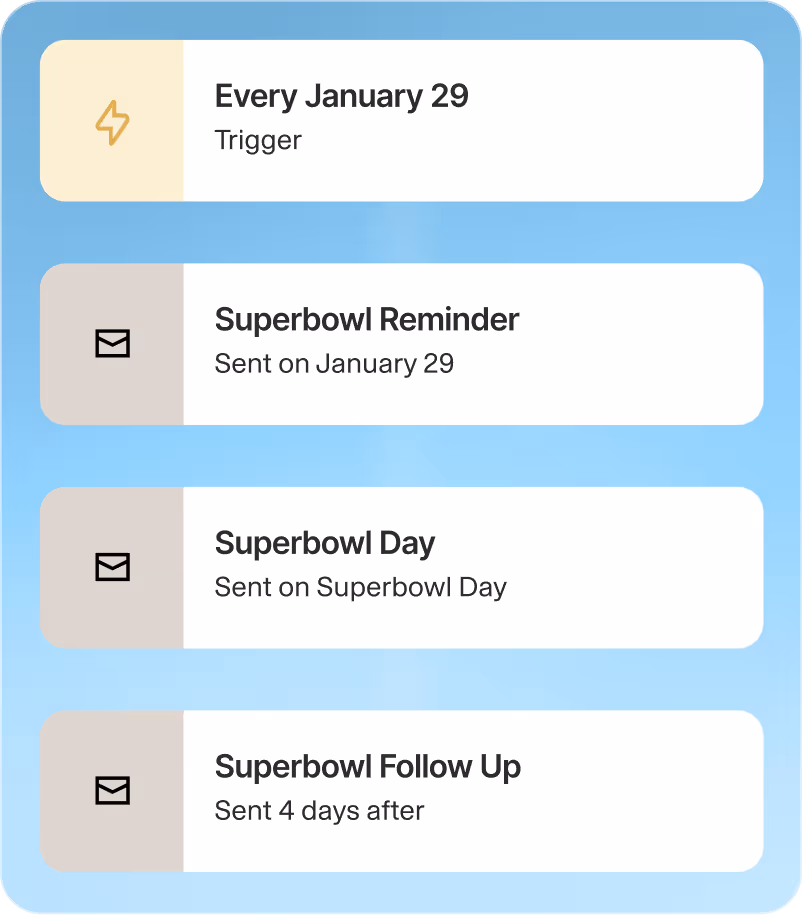Select the Superbowl Follow Up heading
The width and height of the screenshot is (802, 915).
pyautogui.click(x=368, y=766)
